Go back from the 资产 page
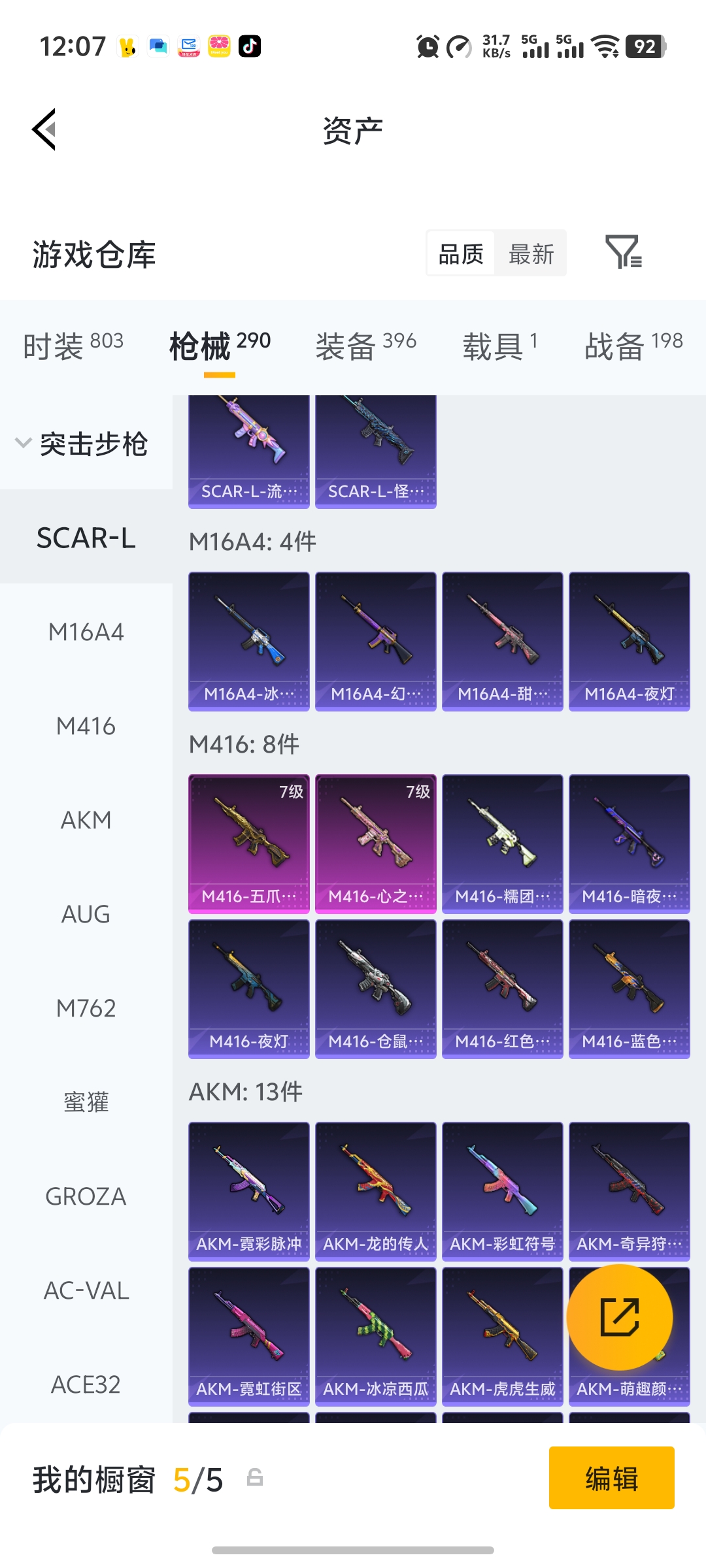This screenshot has width=706, height=1568. 44,129
